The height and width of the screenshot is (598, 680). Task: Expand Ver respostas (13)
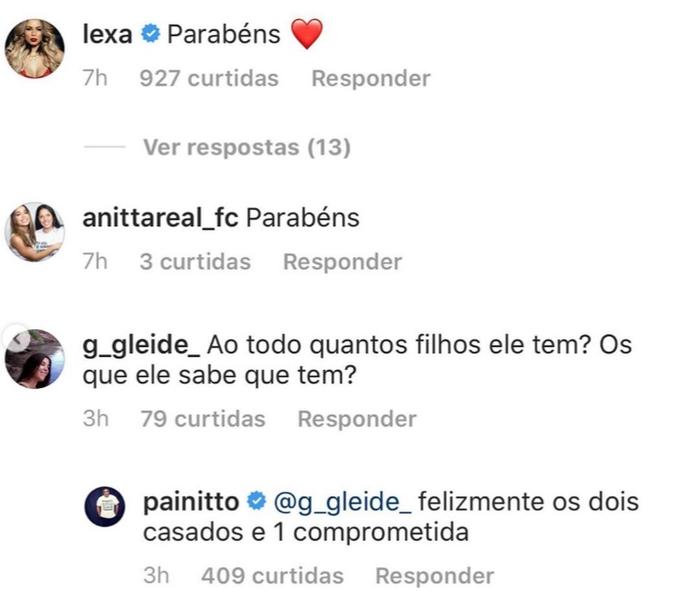246,148
